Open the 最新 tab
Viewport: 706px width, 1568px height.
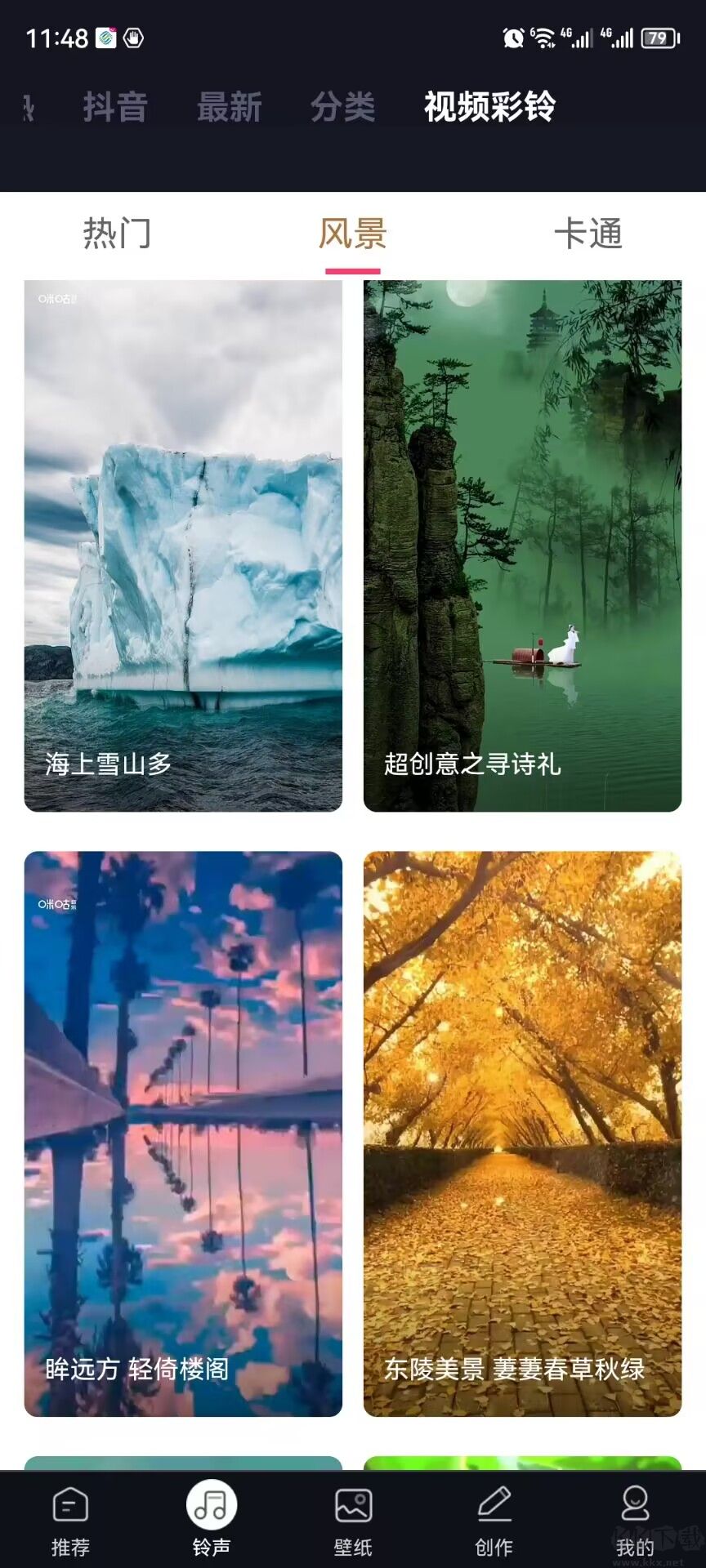click(x=229, y=107)
